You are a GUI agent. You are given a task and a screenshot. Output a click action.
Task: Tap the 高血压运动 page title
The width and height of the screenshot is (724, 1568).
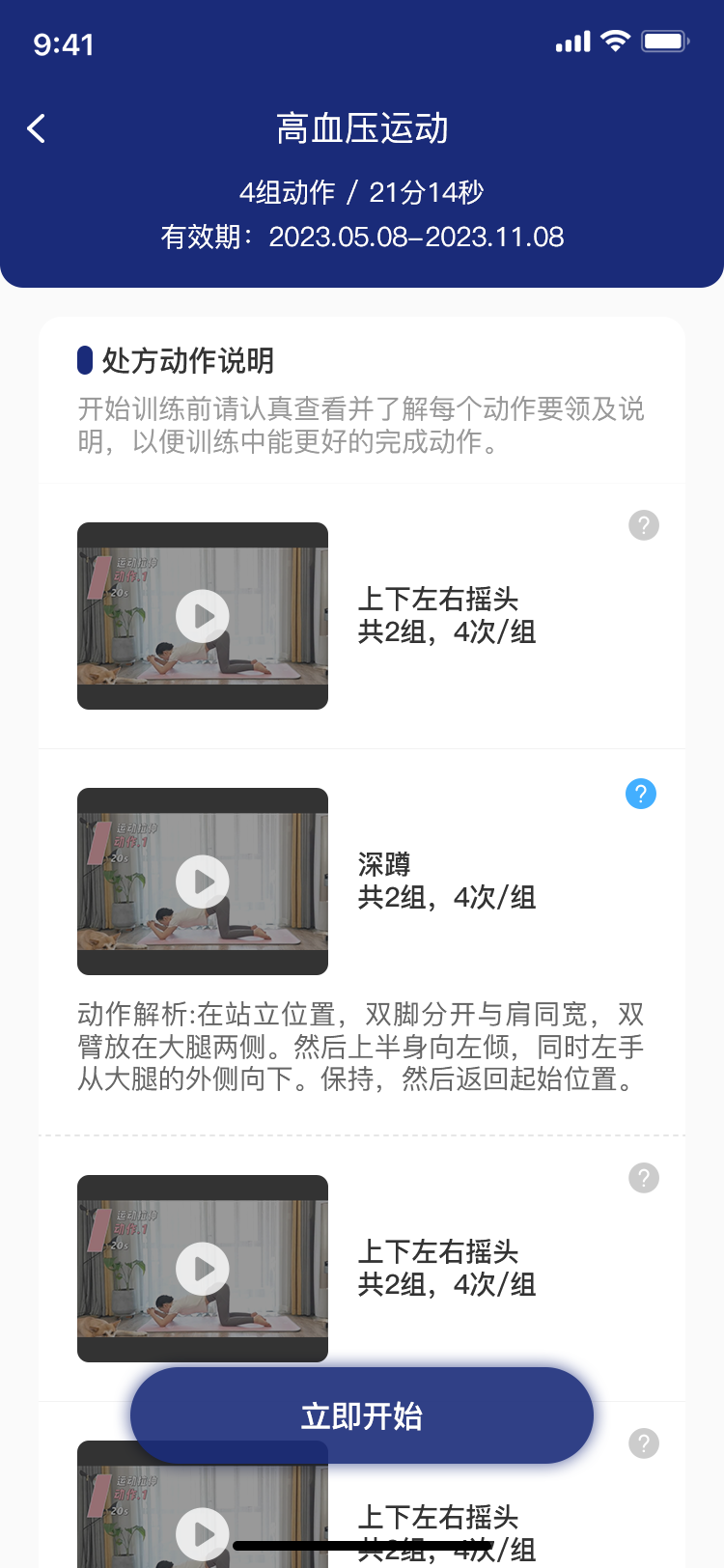(361, 127)
